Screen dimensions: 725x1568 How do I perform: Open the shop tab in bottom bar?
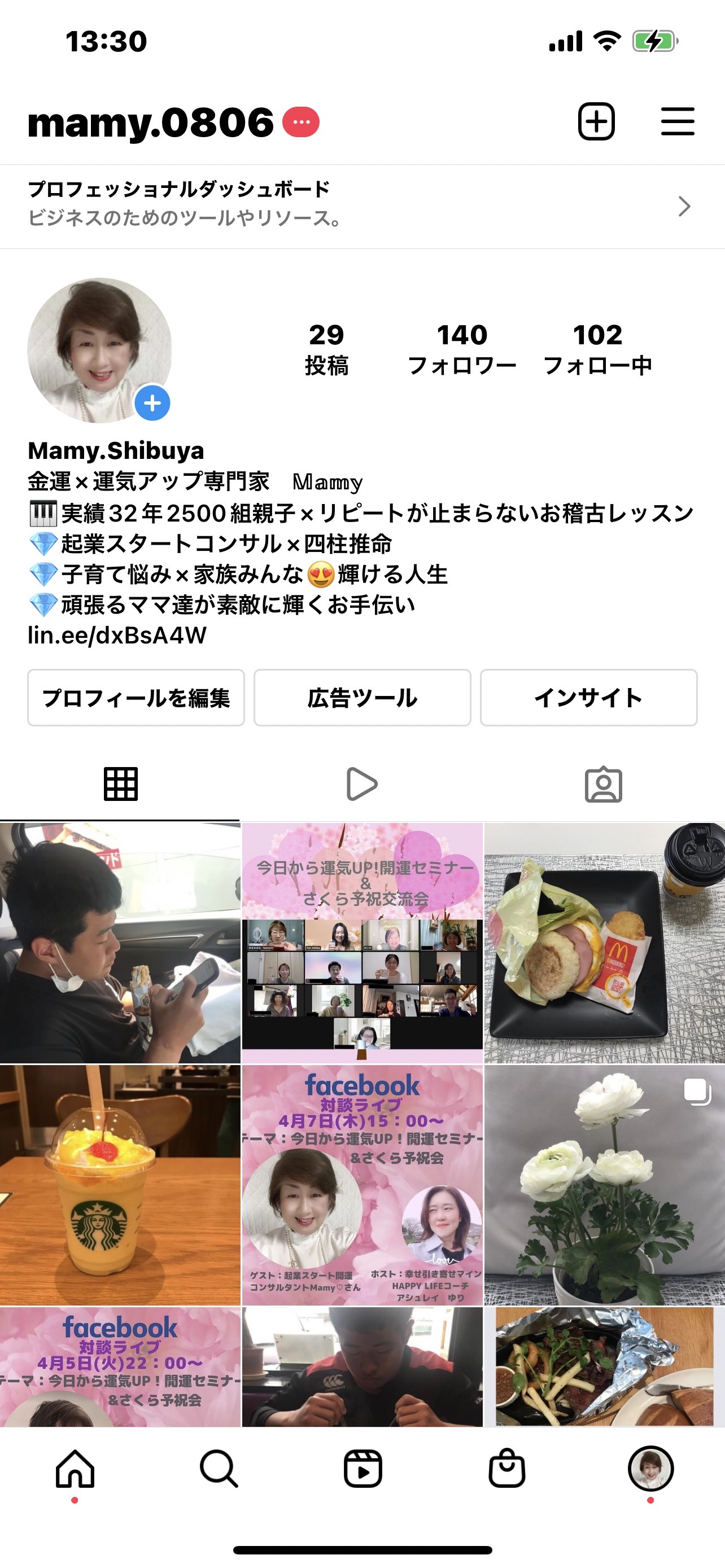click(506, 1468)
